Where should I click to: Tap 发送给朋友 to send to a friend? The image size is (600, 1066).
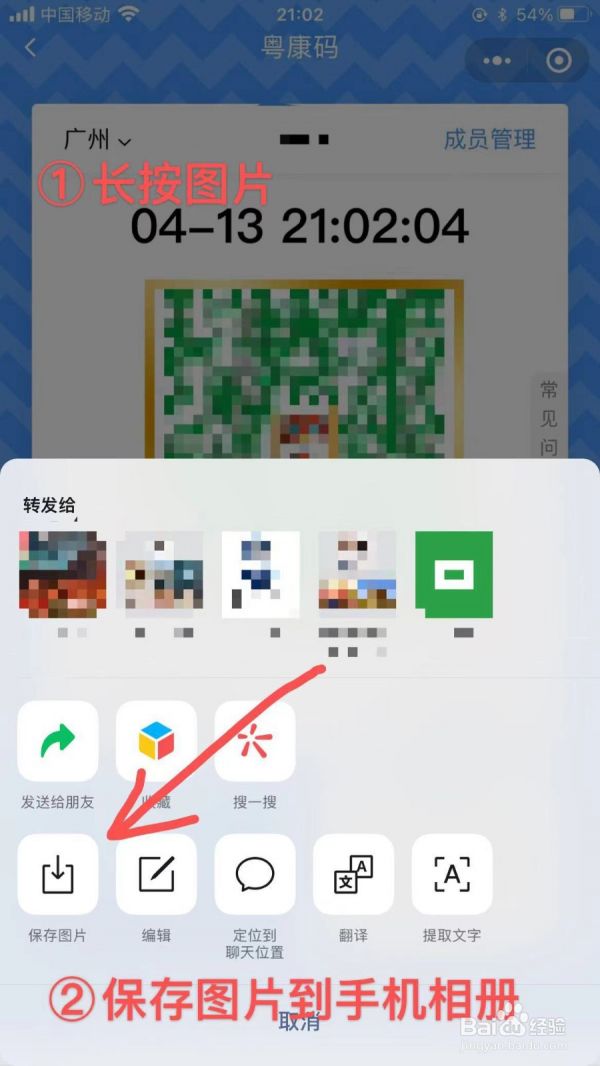click(58, 741)
